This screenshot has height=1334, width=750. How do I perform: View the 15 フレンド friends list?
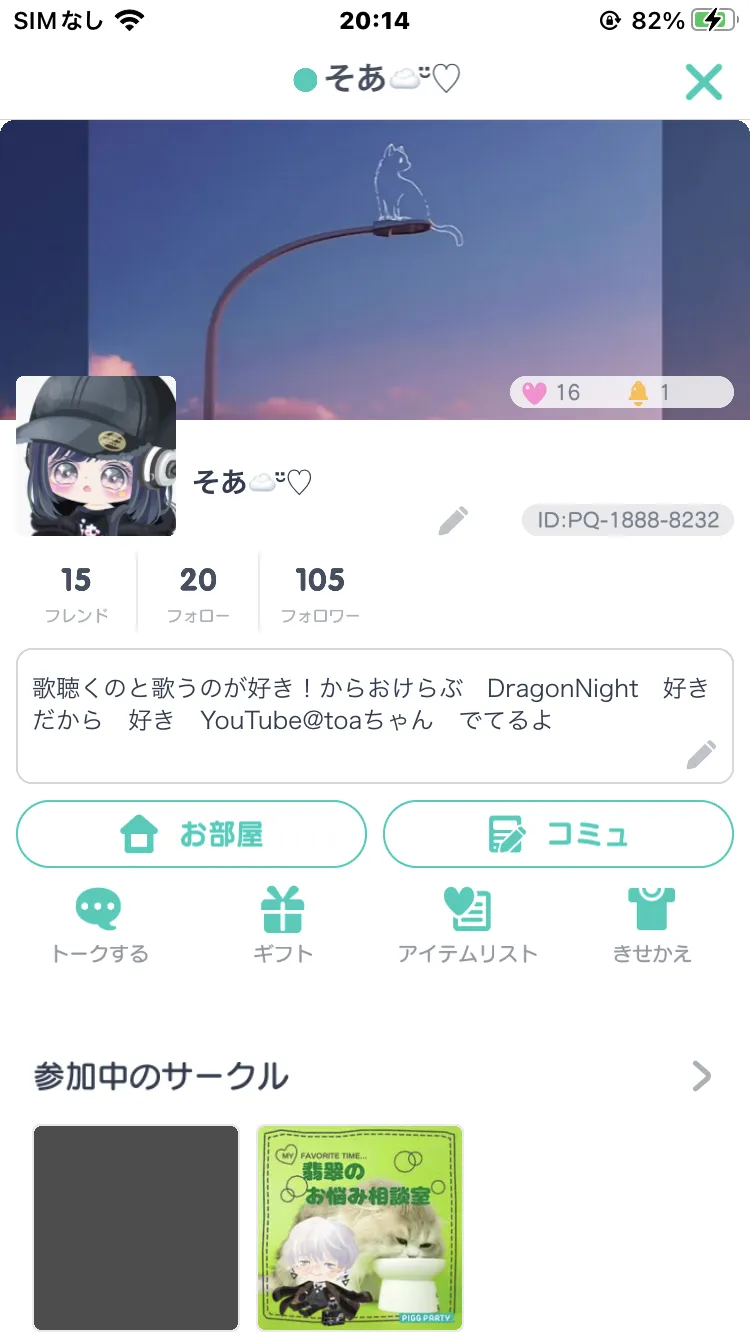tap(76, 594)
